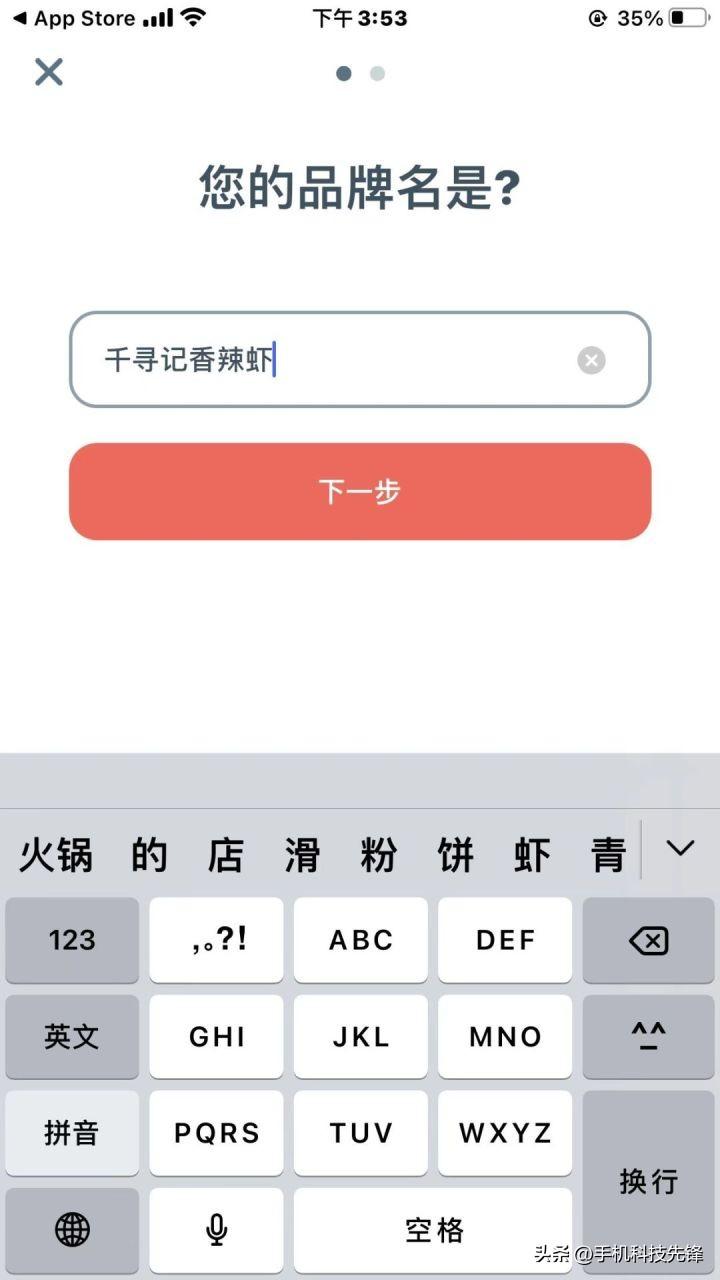
Task: Expand the keyboard candidate list
Action: 680,850
